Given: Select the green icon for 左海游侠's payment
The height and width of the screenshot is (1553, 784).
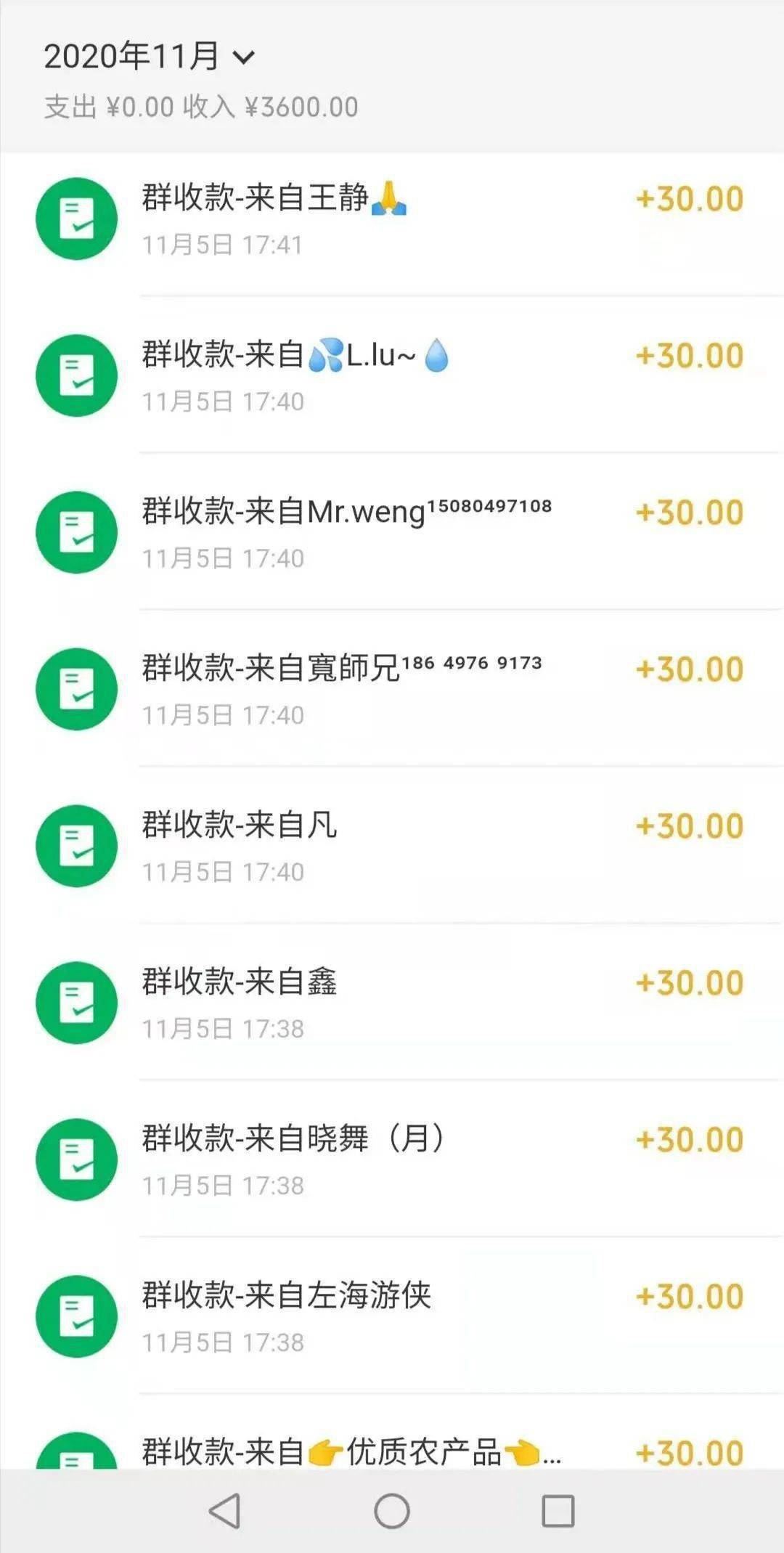Looking at the screenshot, I should 76,1316.
